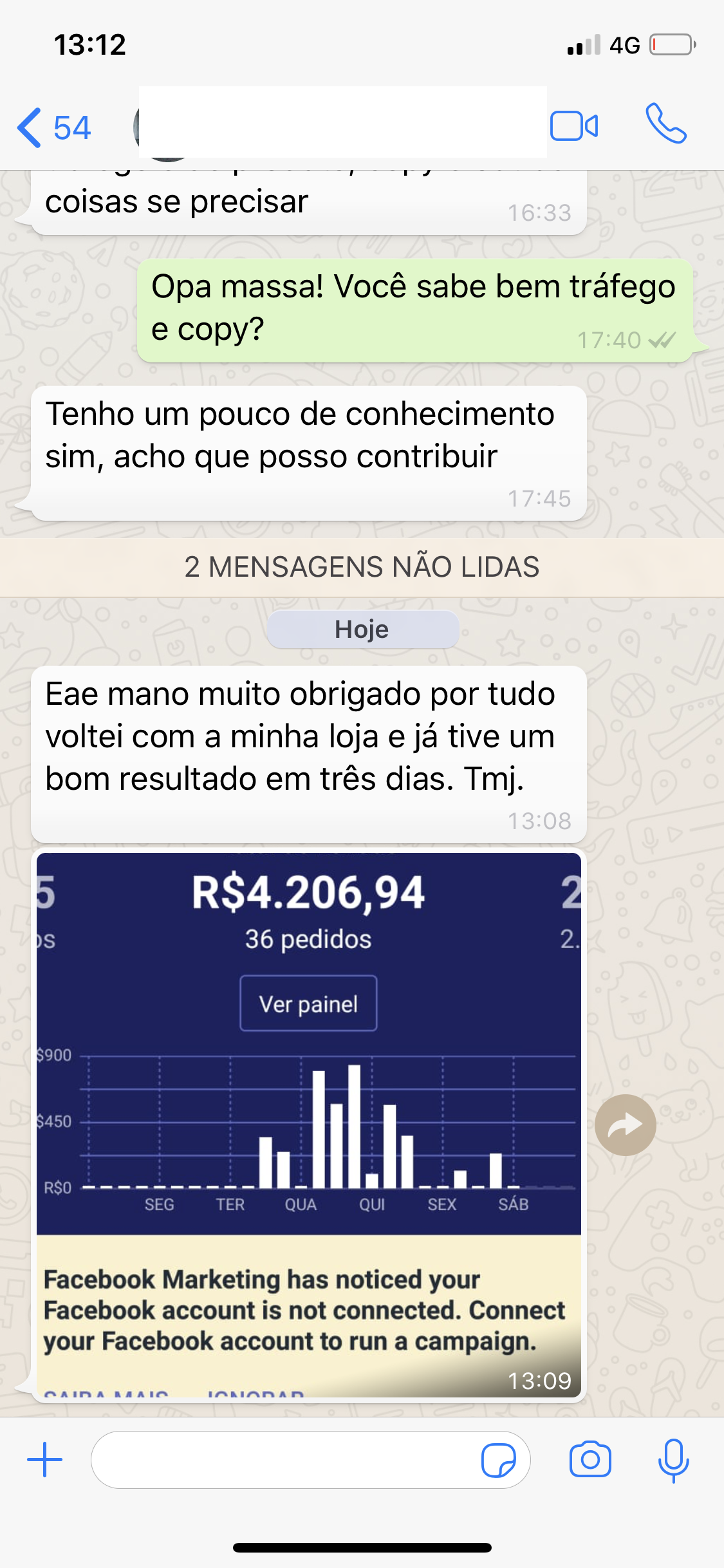Tap the microphone to record a voice message

tap(673, 1461)
